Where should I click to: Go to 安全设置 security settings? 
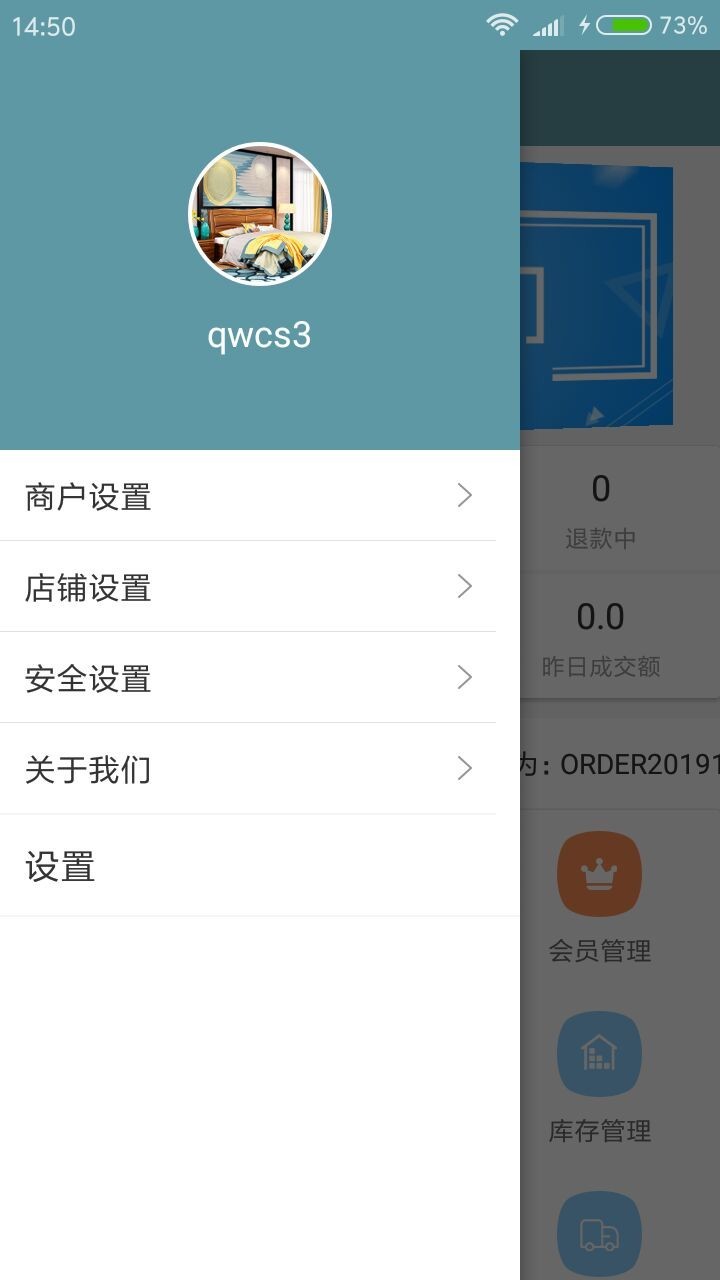coord(248,678)
